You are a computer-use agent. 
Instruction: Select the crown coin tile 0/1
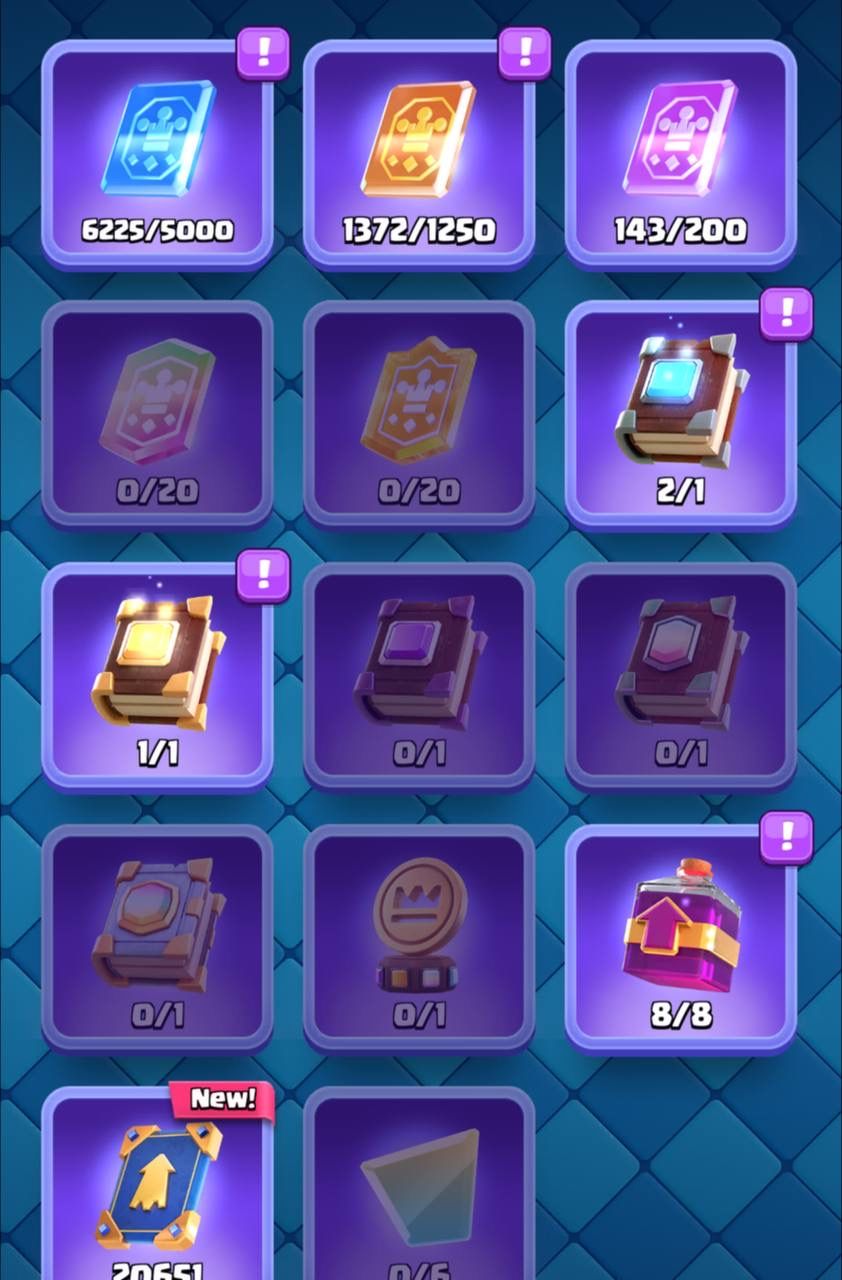(419, 938)
